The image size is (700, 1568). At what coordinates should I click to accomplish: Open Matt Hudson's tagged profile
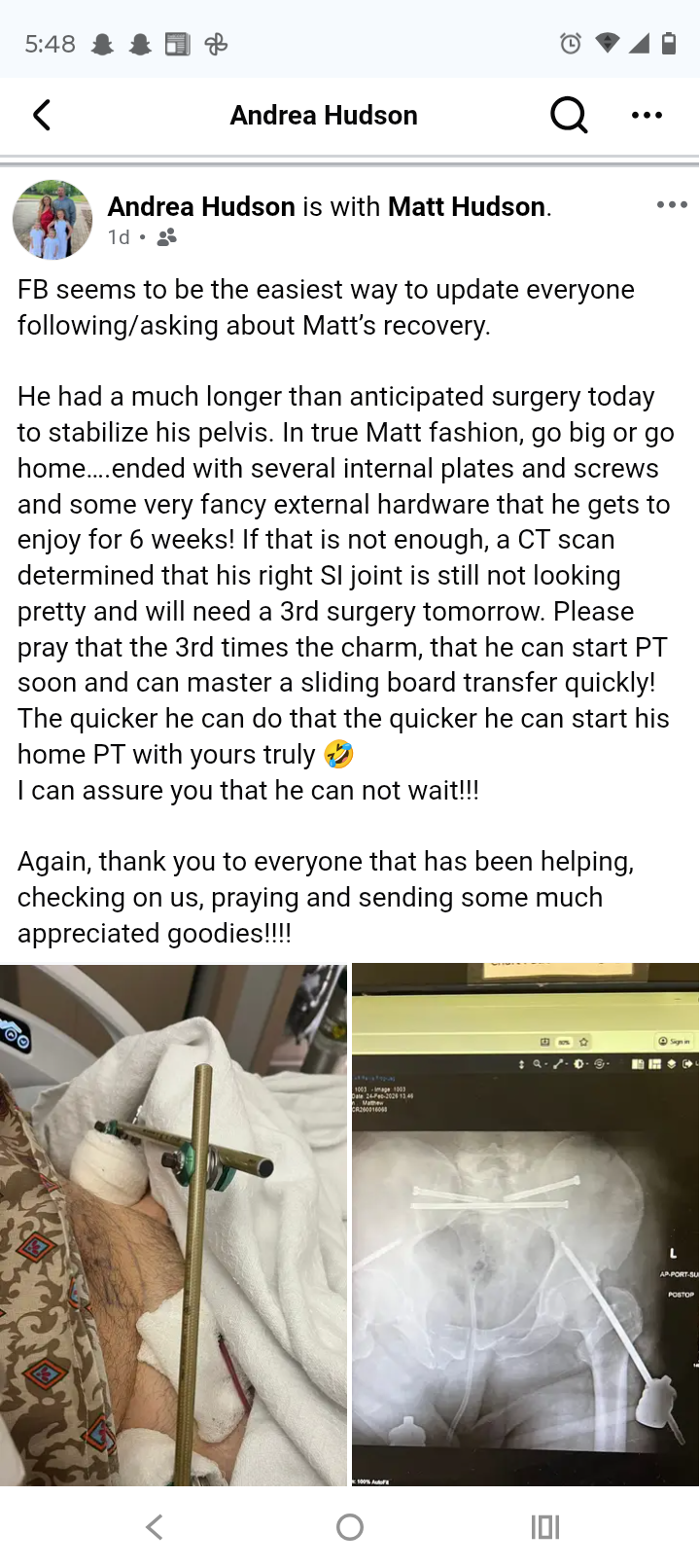[x=466, y=206]
